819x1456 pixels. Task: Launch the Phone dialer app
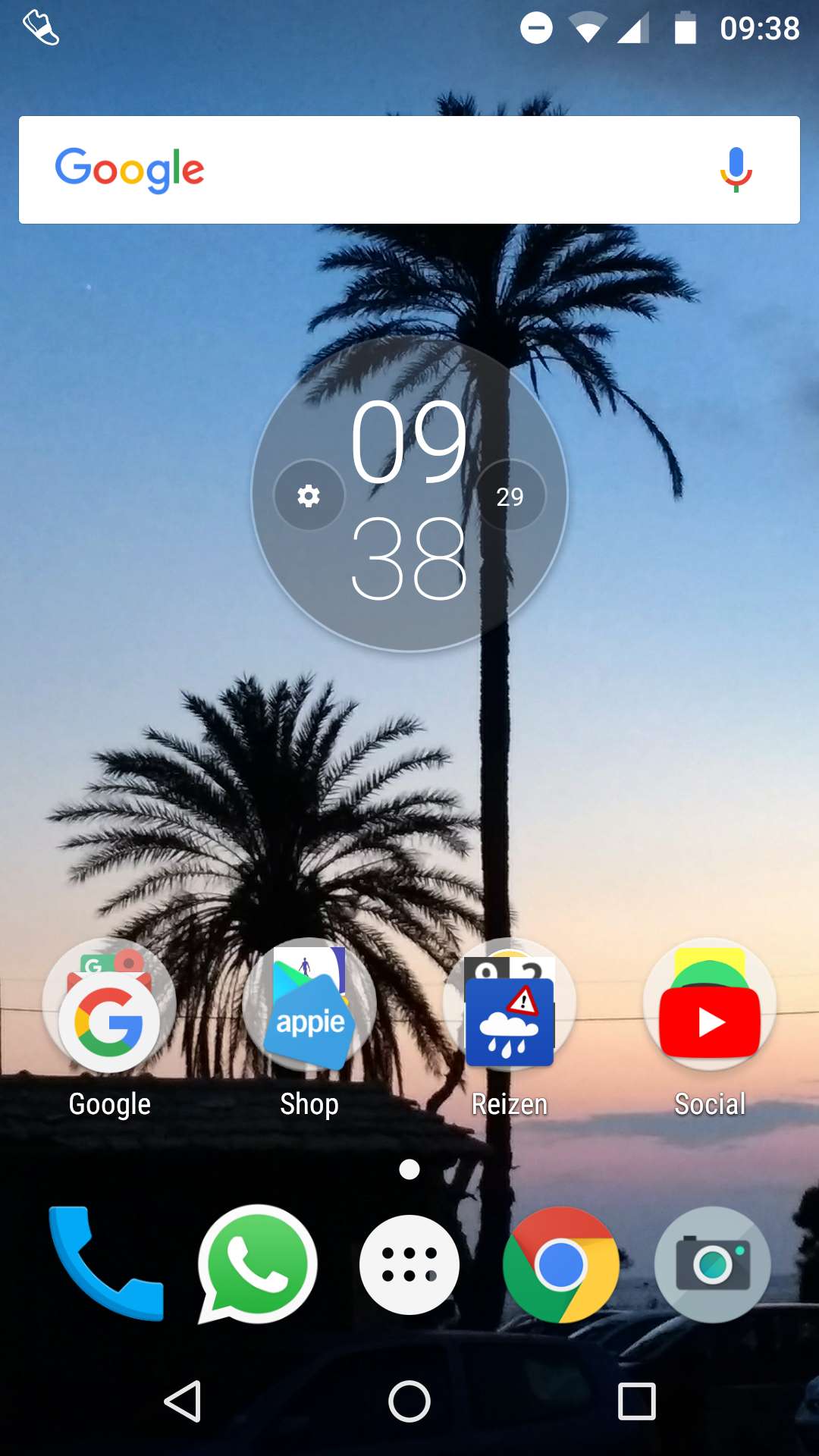pyautogui.click(x=106, y=1264)
